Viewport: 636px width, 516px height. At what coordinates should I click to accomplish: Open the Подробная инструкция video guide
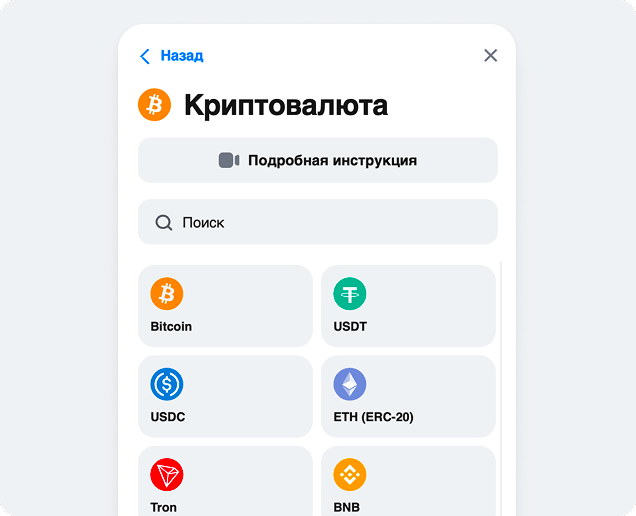tap(317, 160)
